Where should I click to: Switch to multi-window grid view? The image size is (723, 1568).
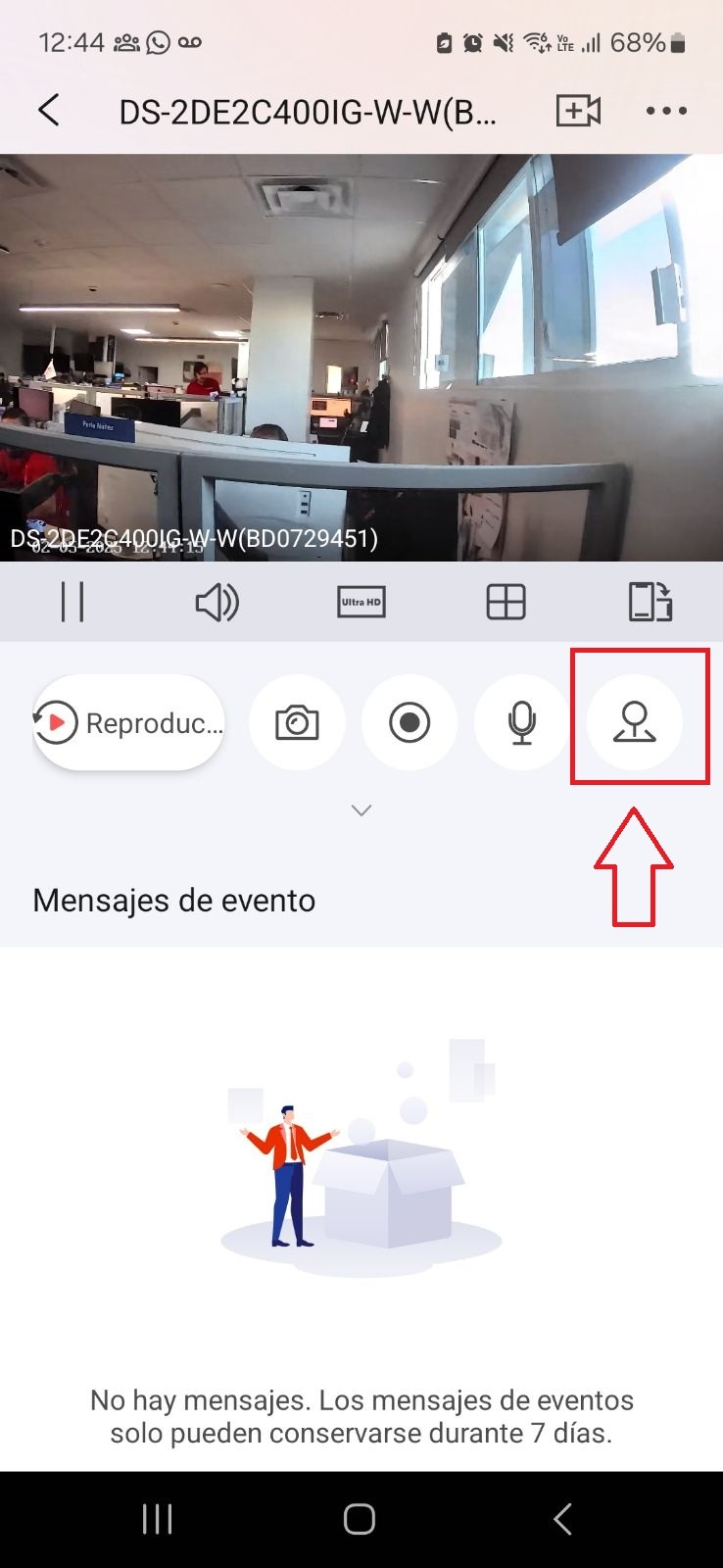click(x=506, y=602)
